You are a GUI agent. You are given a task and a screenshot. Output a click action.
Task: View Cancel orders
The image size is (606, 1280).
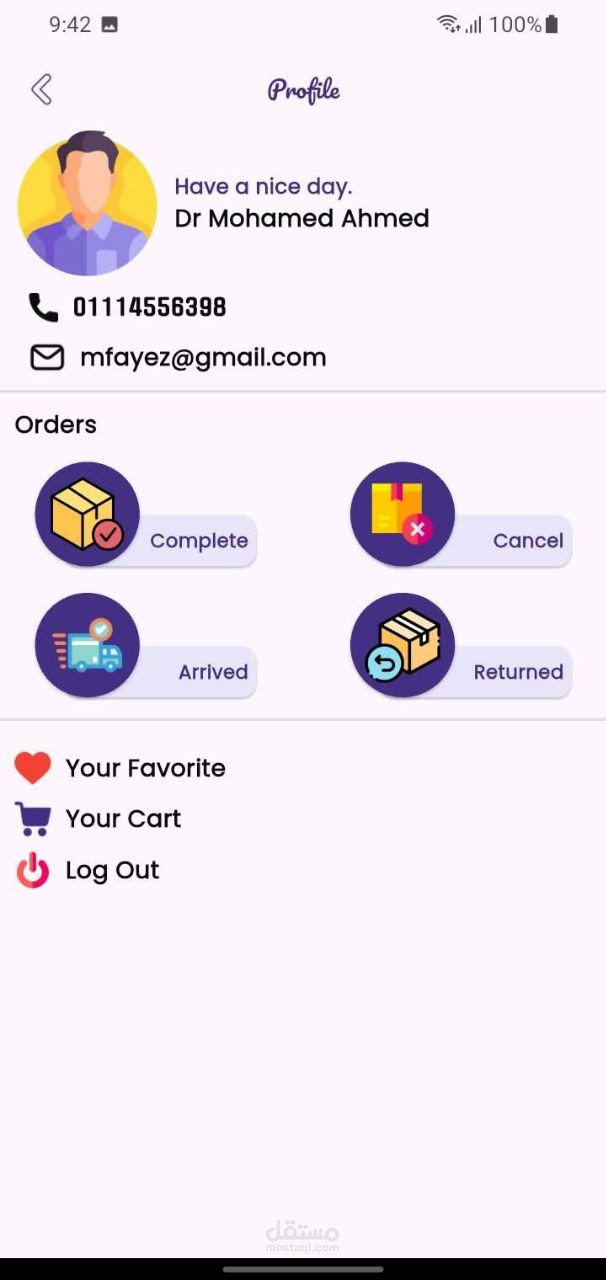[x=461, y=515]
